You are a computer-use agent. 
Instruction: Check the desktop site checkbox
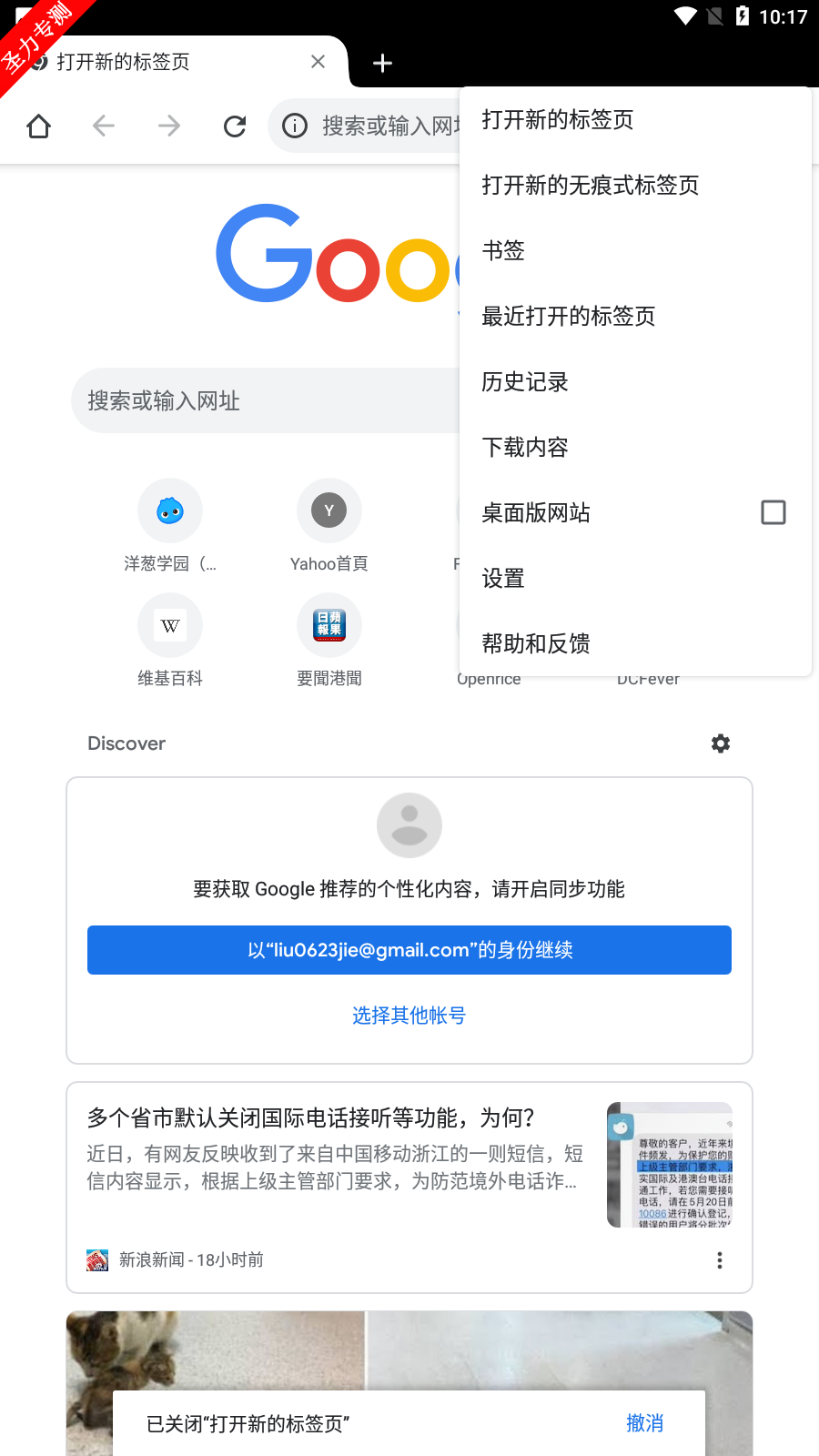point(773,512)
